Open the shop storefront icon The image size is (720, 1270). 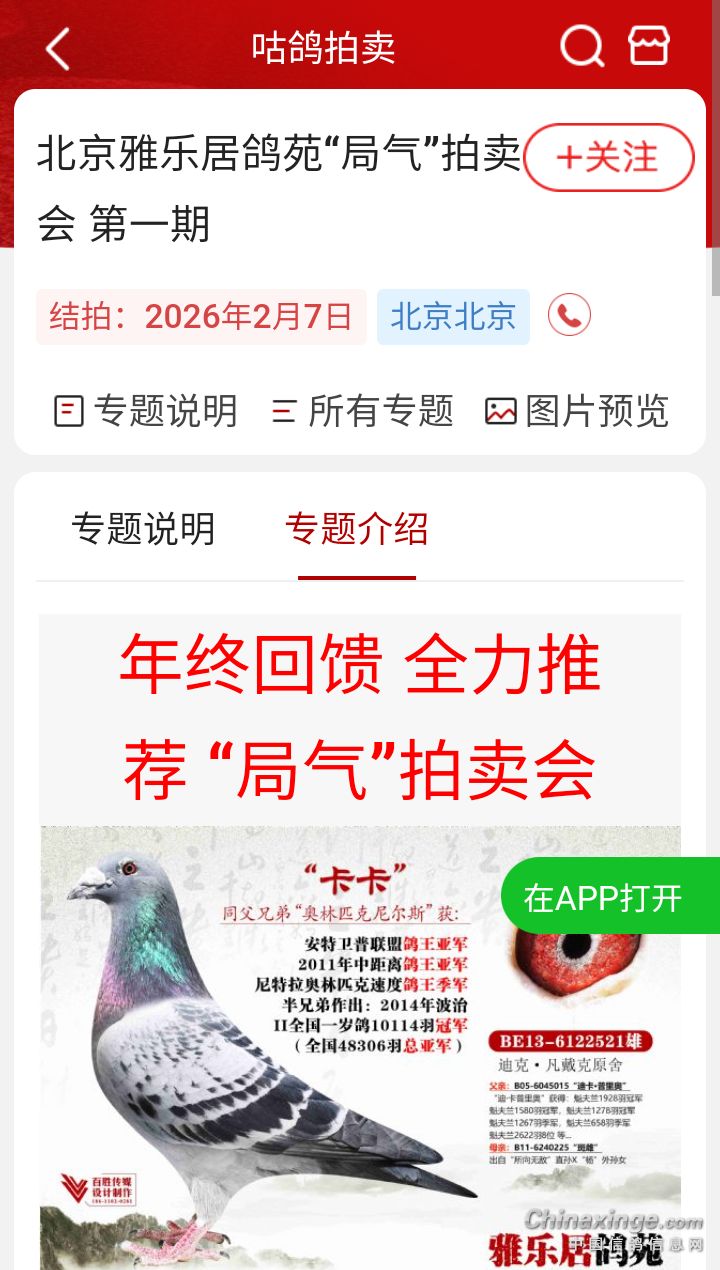coord(648,46)
